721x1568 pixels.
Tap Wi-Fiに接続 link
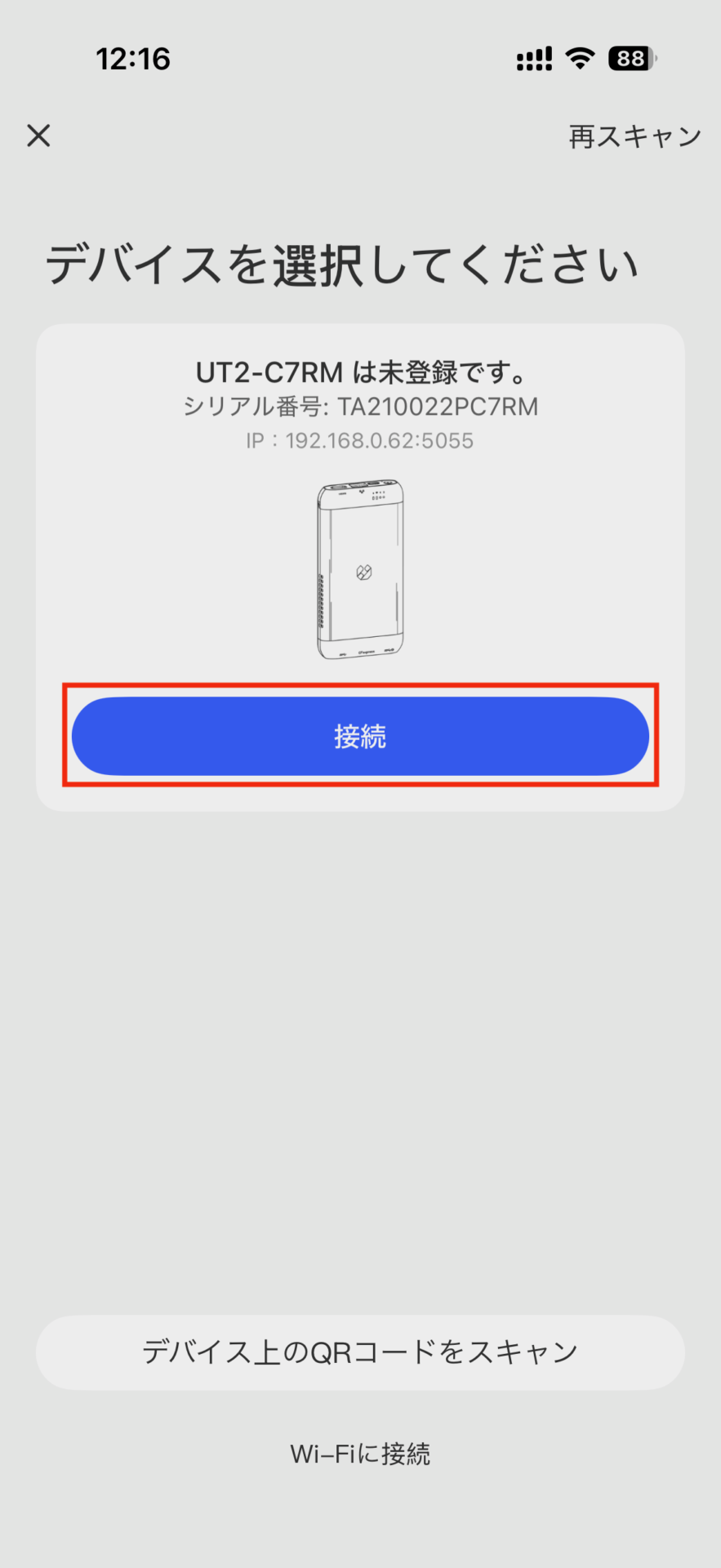pyautogui.click(x=360, y=1454)
